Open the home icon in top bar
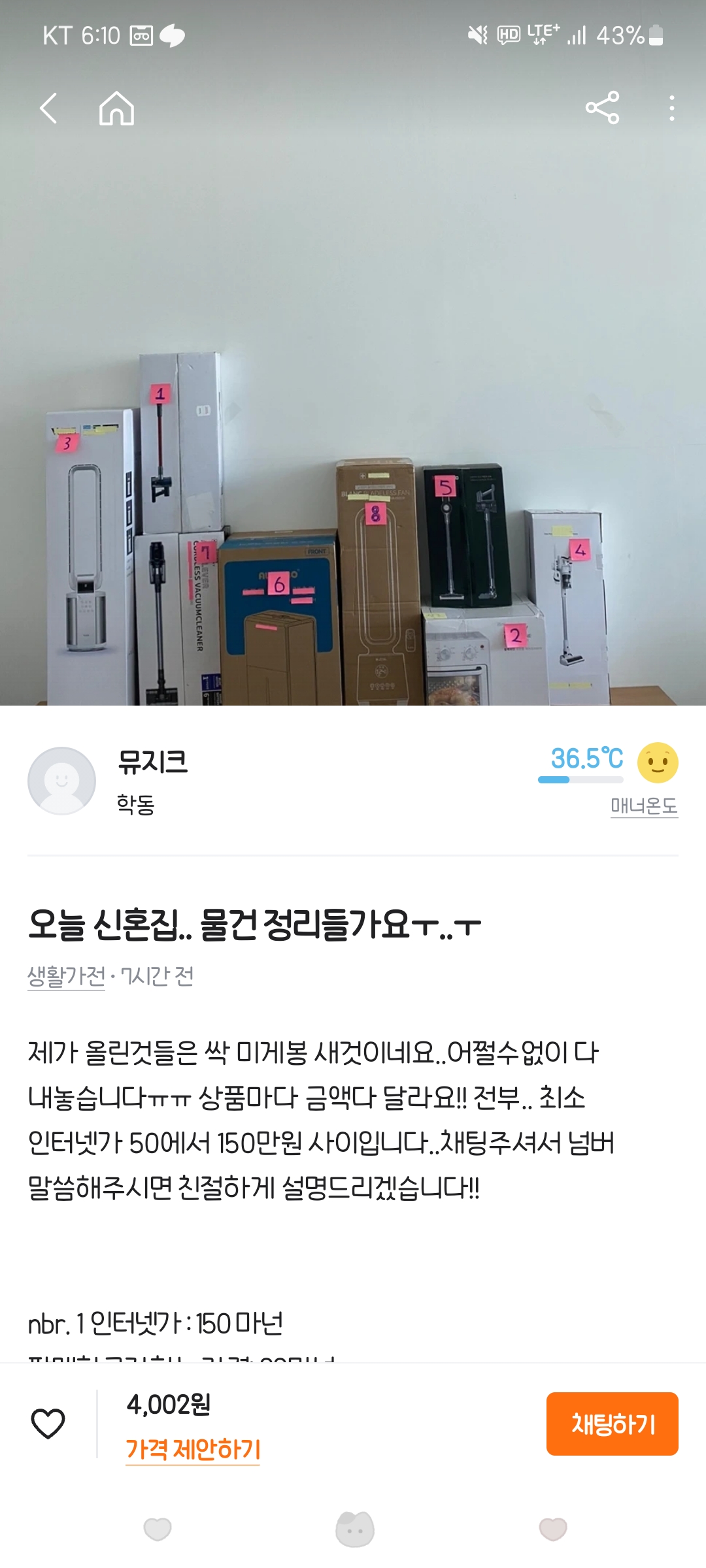Image resolution: width=706 pixels, height=1568 pixels. point(116,108)
